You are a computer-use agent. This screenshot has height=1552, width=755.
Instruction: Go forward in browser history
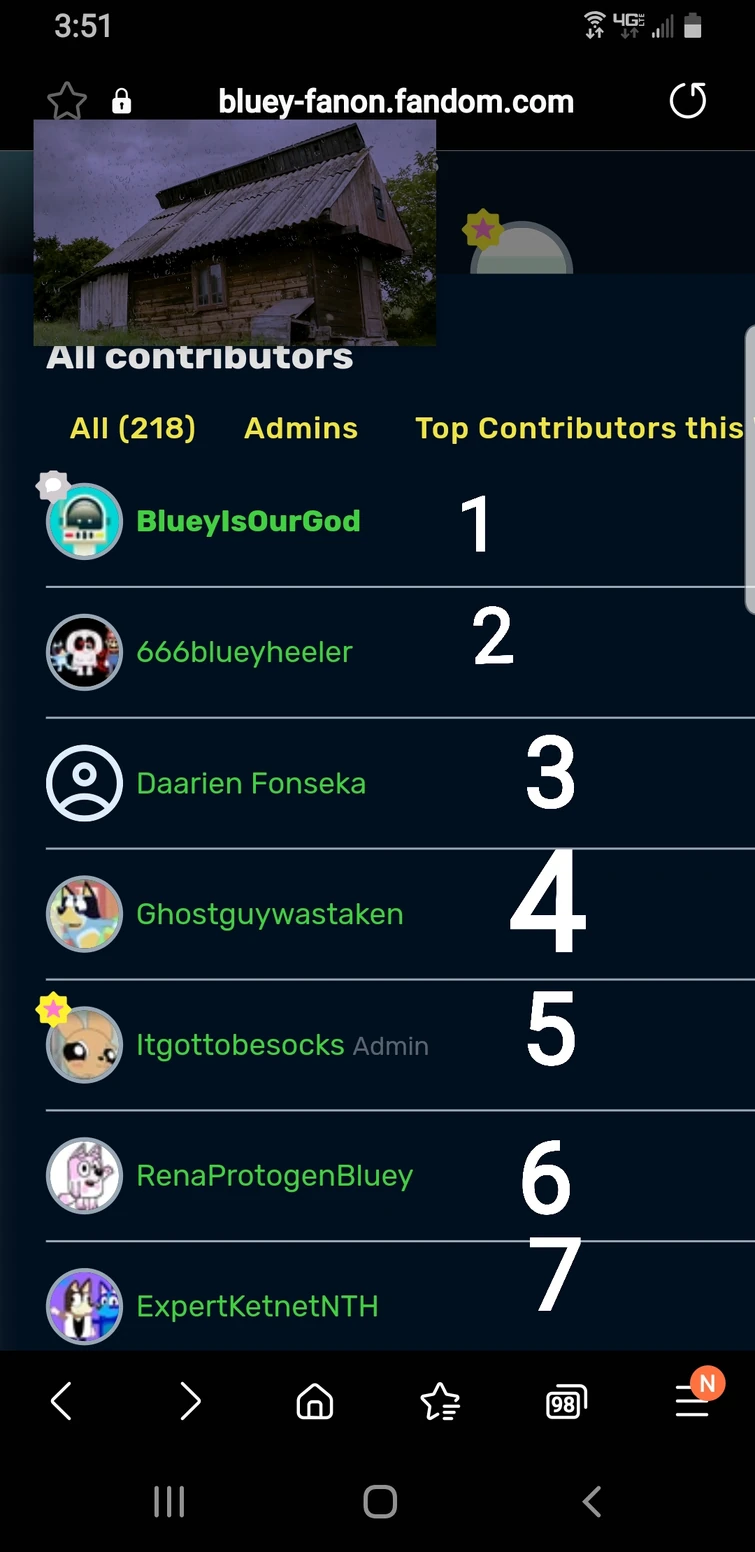pos(190,1402)
